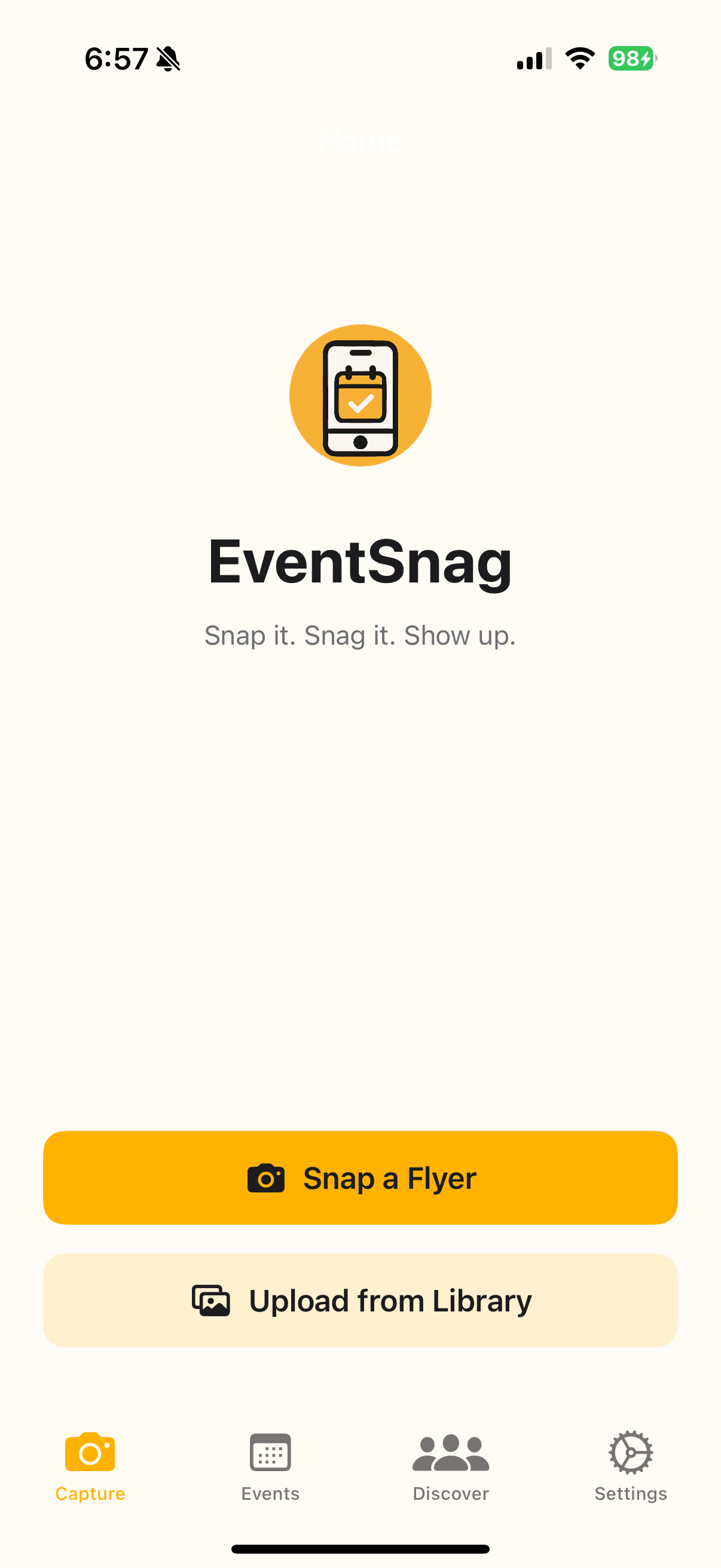Click the Wi-Fi icon in status bar

(579, 59)
